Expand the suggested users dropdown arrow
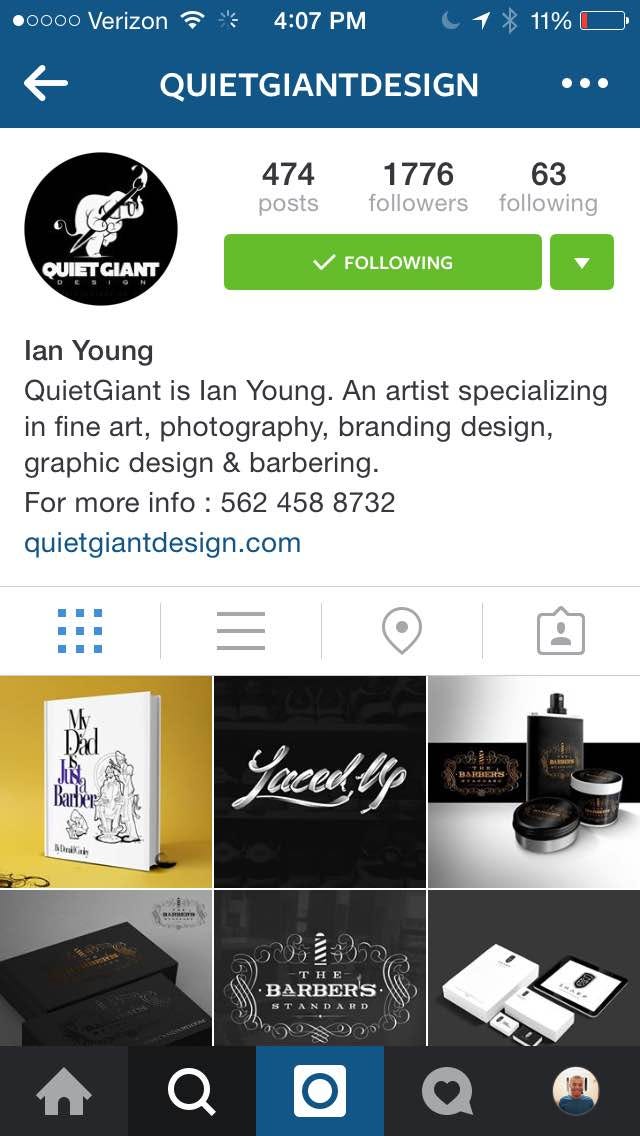Viewport: 640px width, 1136px height. click(581, 262)
